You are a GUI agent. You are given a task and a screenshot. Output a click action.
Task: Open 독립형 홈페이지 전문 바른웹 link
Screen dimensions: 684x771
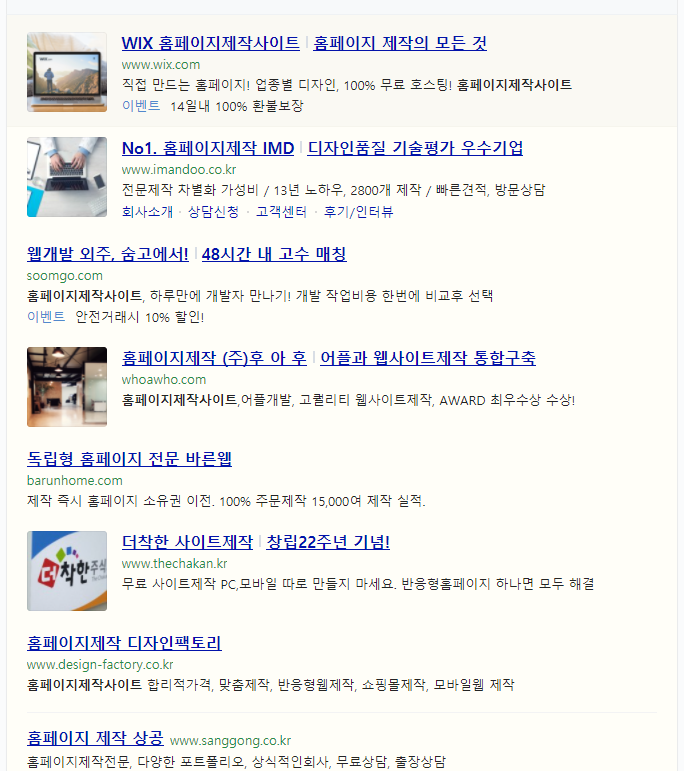[x=129, y=459]
